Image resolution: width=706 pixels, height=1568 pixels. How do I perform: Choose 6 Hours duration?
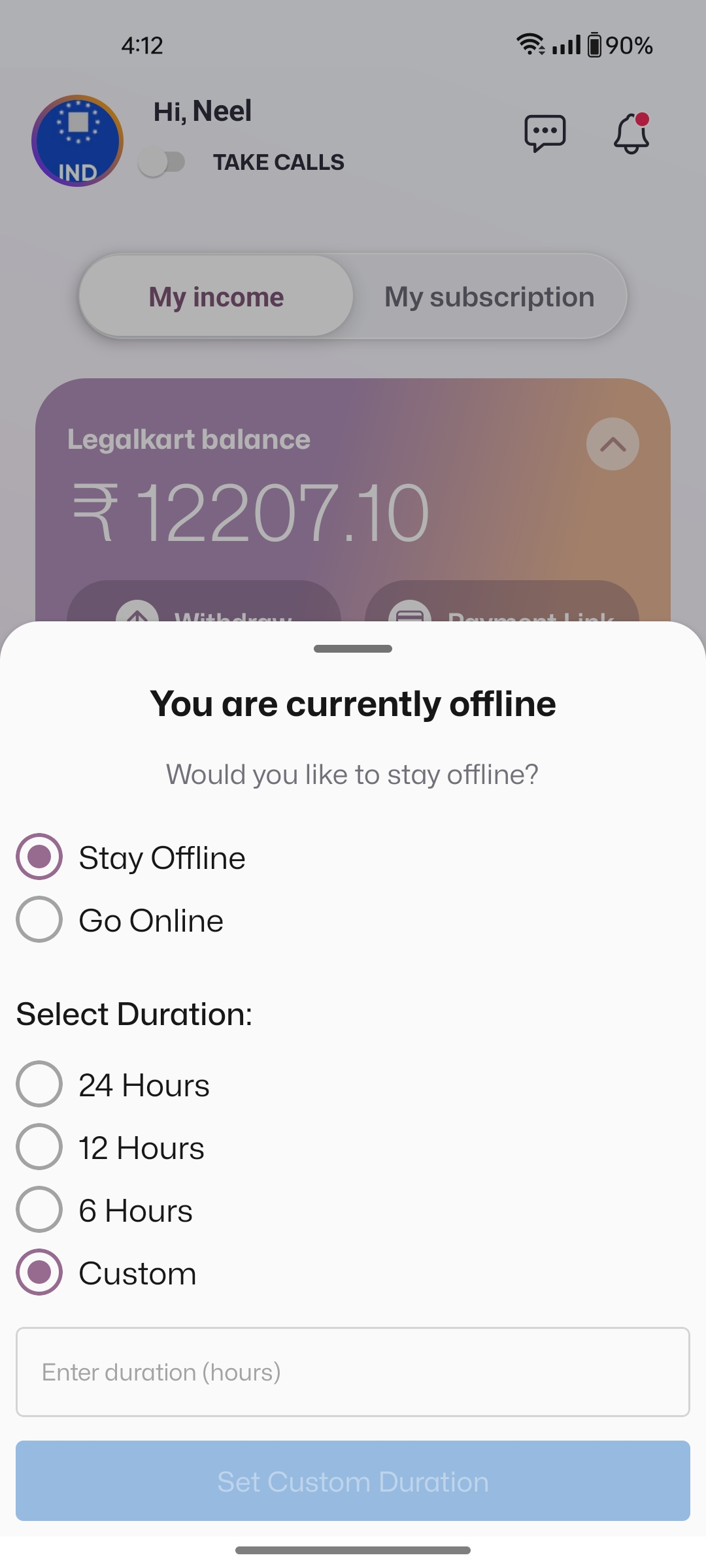point(39,1209)
